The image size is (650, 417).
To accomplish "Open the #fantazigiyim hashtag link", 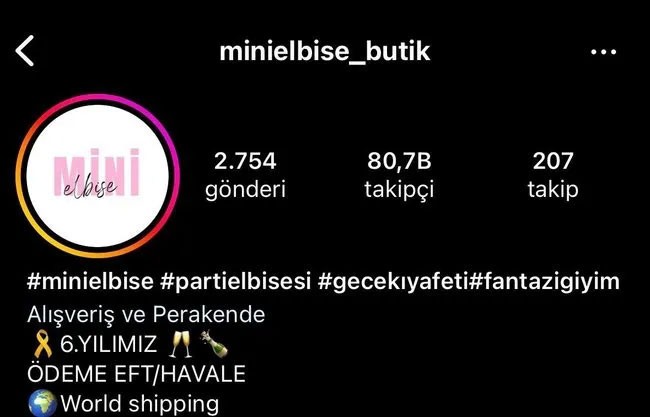I will pyautogui.click(x=545, y=282).
